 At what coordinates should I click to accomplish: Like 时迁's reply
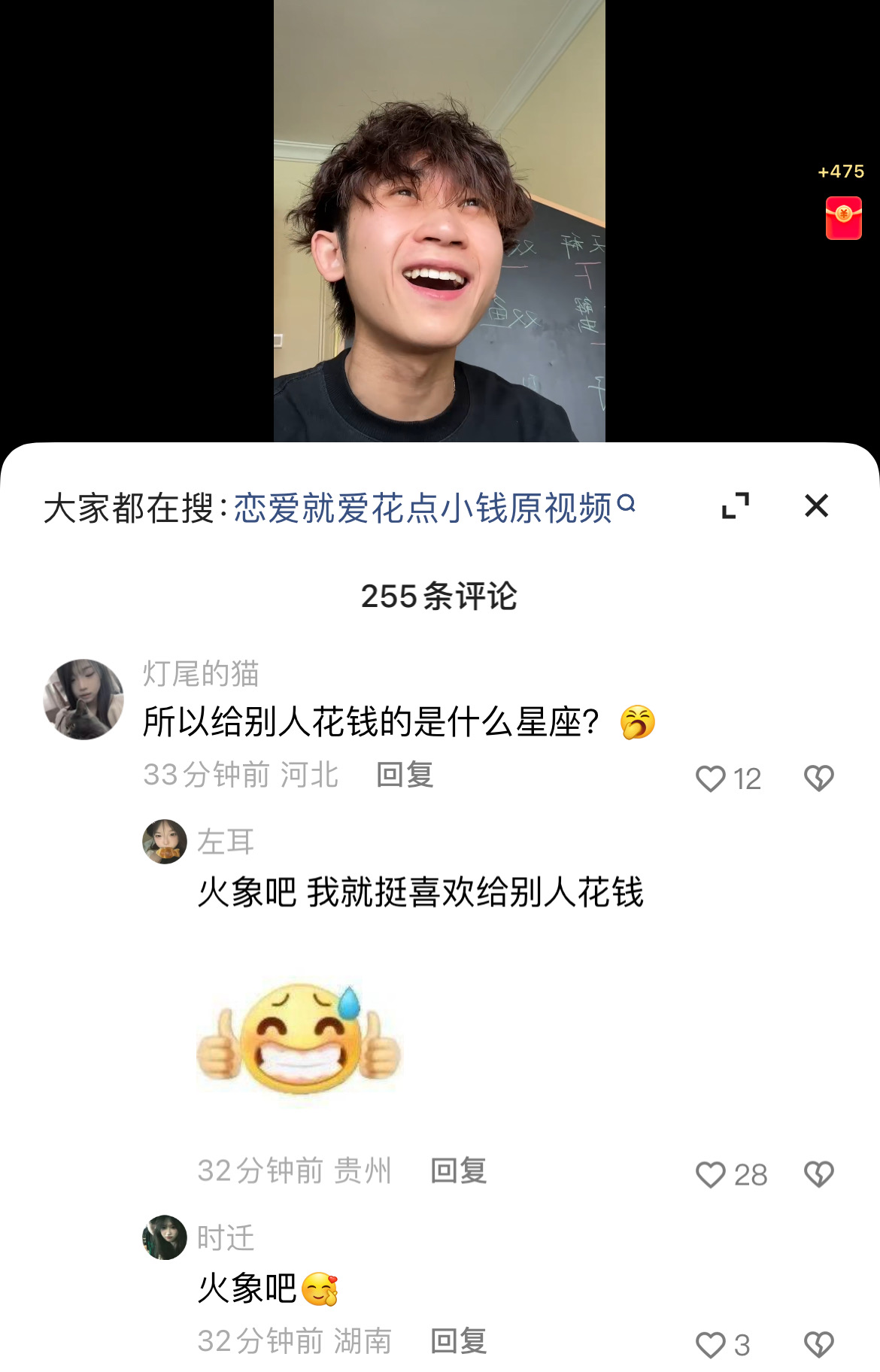click(711, 1345)
